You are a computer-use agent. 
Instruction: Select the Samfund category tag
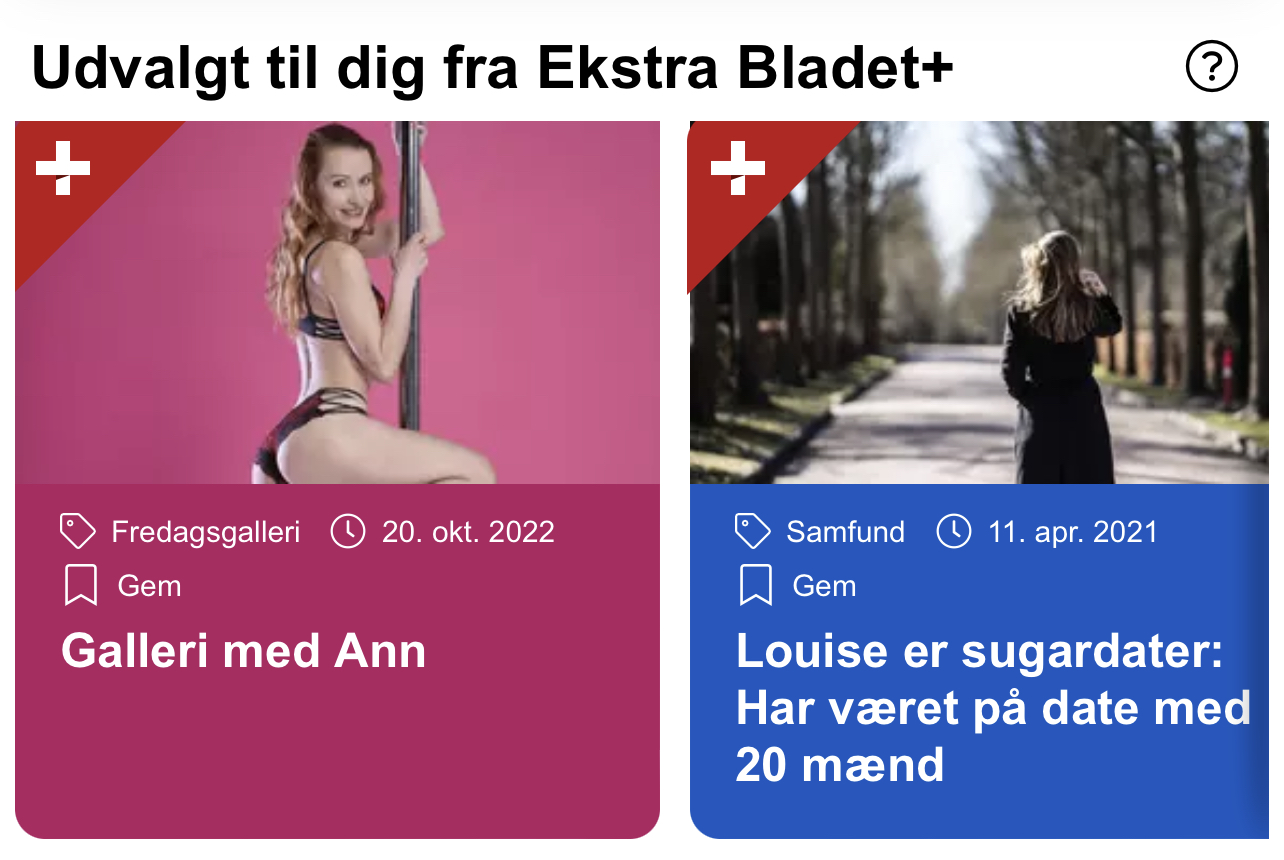[821, 532]
